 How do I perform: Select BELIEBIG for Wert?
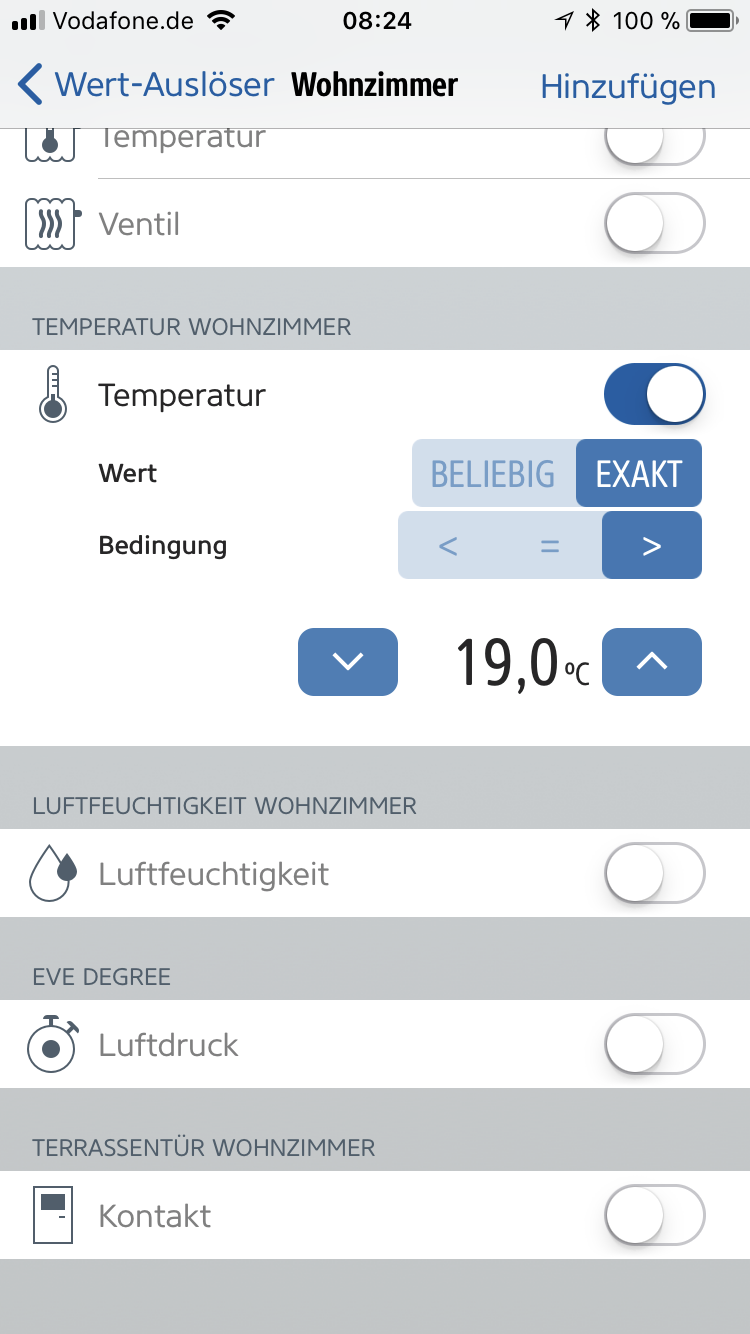tap(493, 473)
